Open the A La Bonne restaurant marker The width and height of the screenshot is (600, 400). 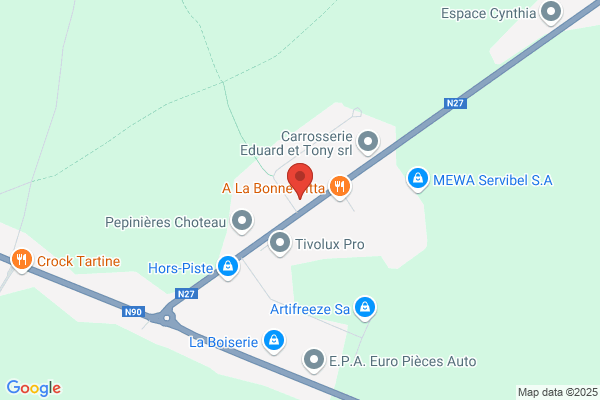[339, 188]
